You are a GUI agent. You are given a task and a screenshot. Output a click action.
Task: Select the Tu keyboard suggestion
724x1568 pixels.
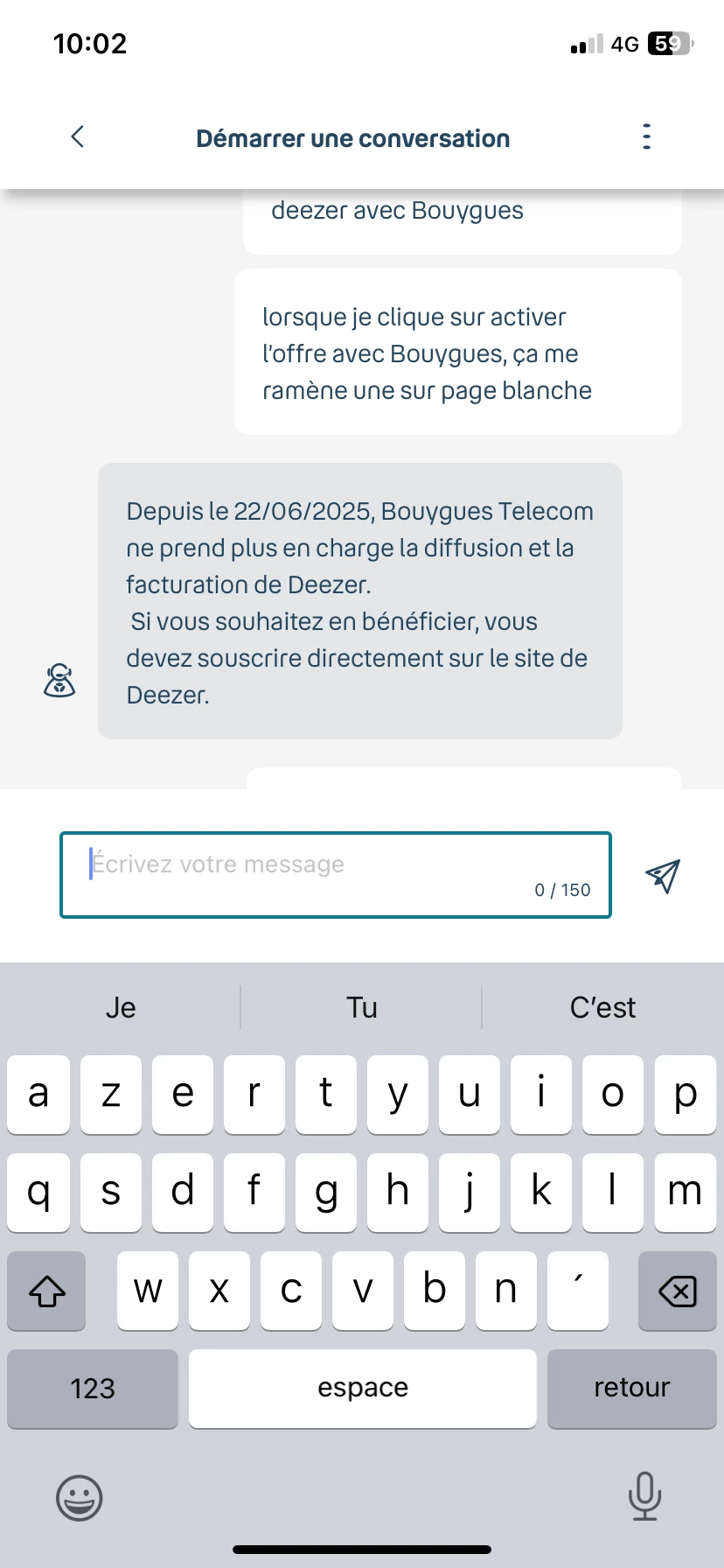tap(361, 1007)
